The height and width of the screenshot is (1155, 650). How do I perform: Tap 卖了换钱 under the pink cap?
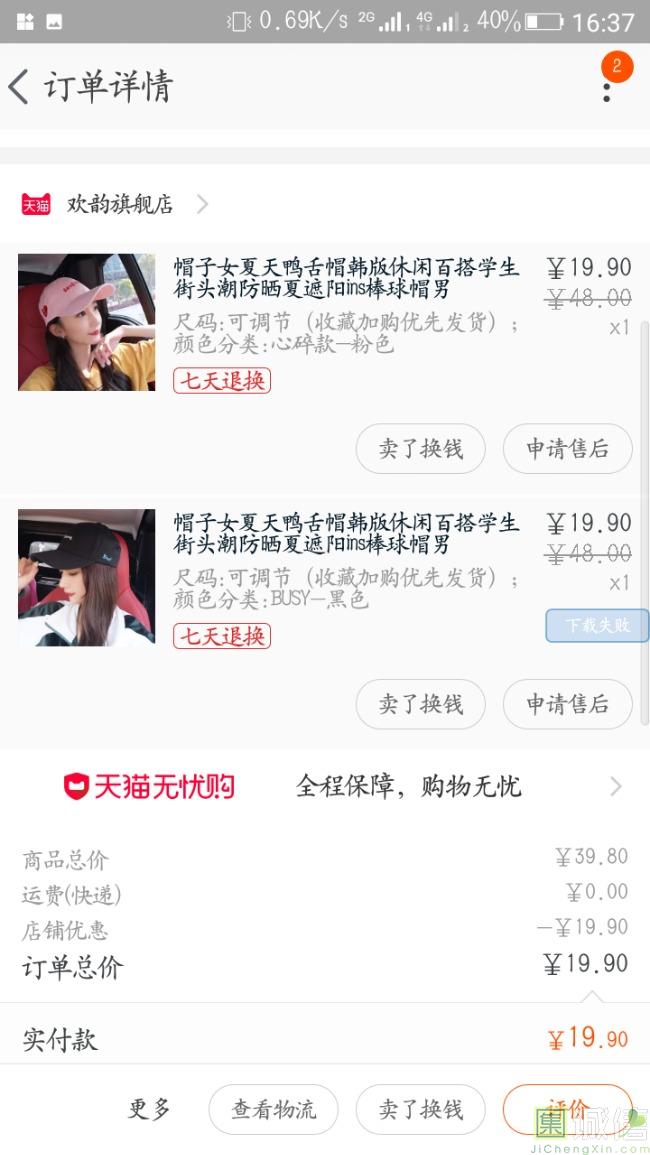click(x=420, y=449)
